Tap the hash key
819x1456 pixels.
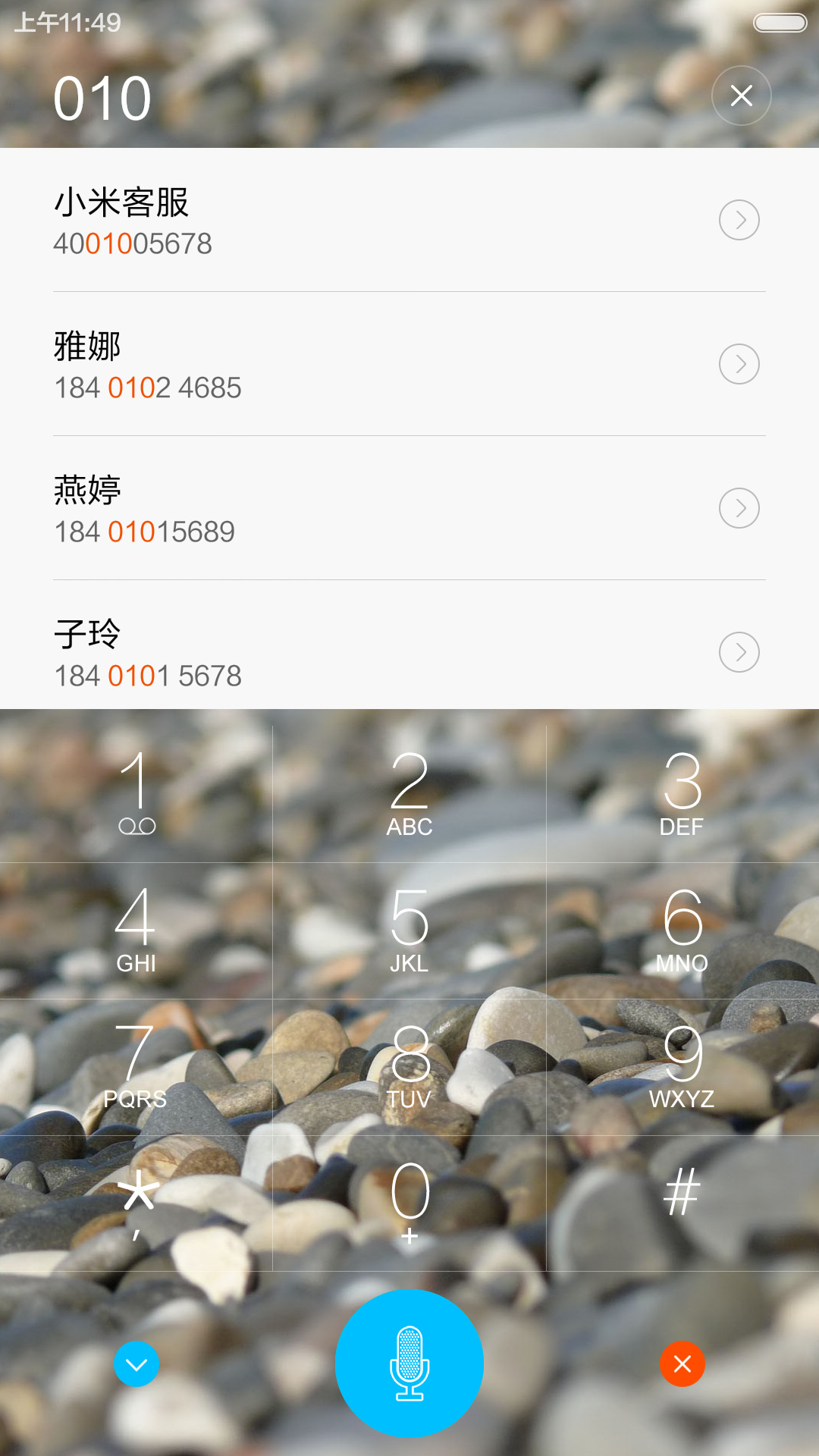tap(682, 1203)
